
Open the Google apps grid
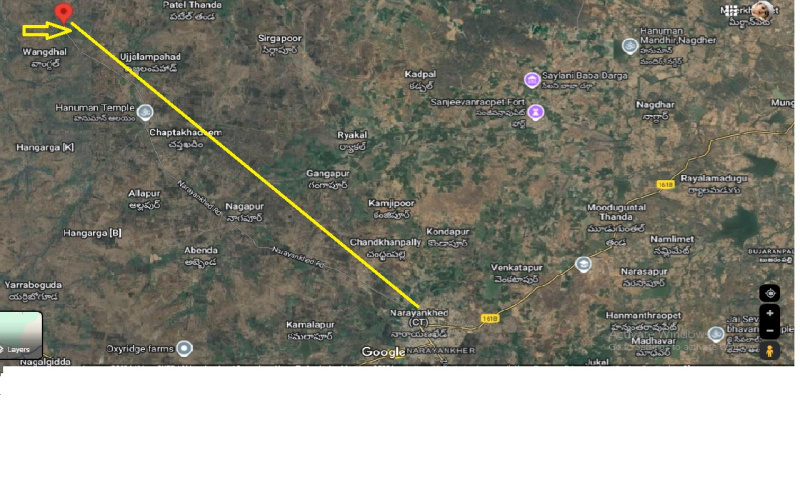coord(731,11)
